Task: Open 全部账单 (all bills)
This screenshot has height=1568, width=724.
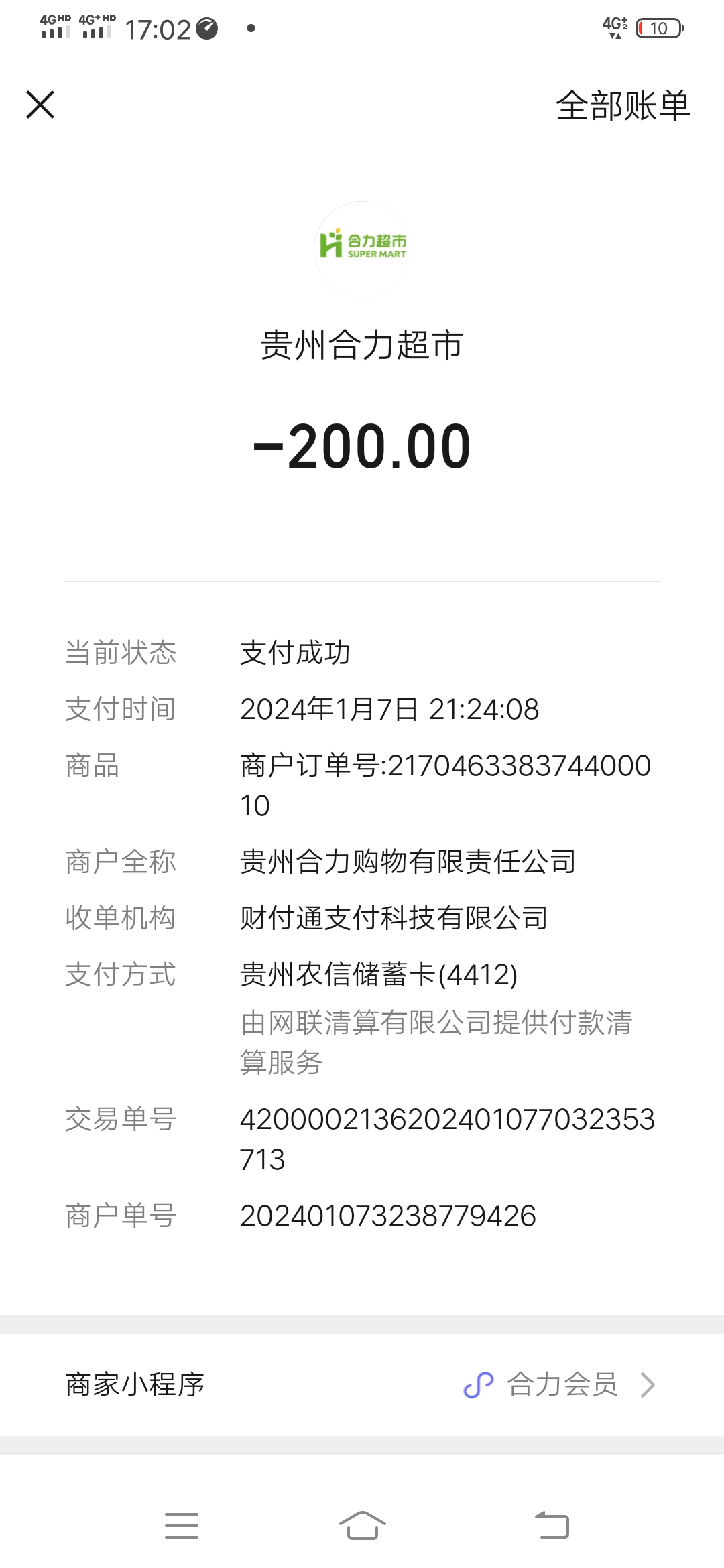Action: 622,106
